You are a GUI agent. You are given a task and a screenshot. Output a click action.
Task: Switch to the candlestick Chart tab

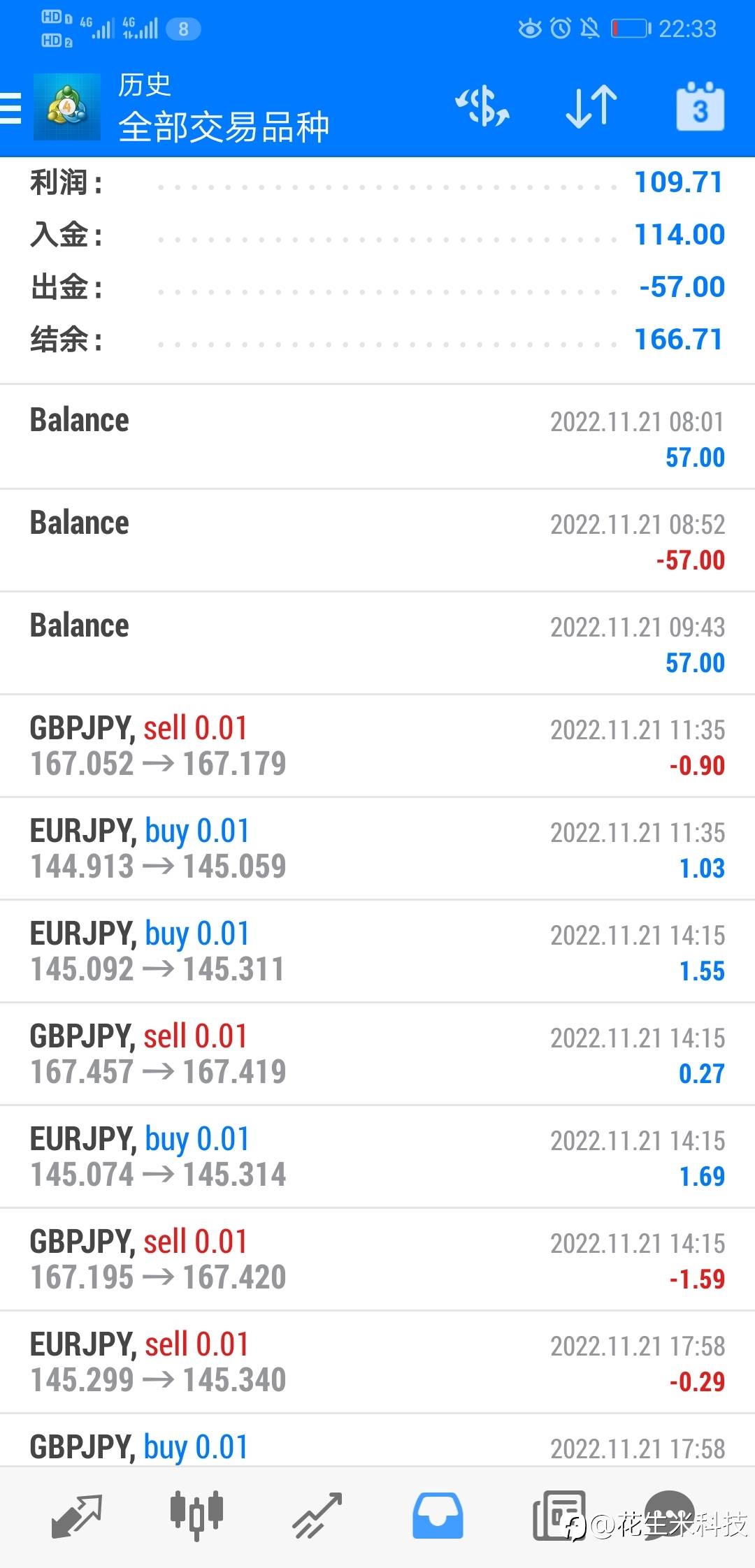coord(196,1516)
